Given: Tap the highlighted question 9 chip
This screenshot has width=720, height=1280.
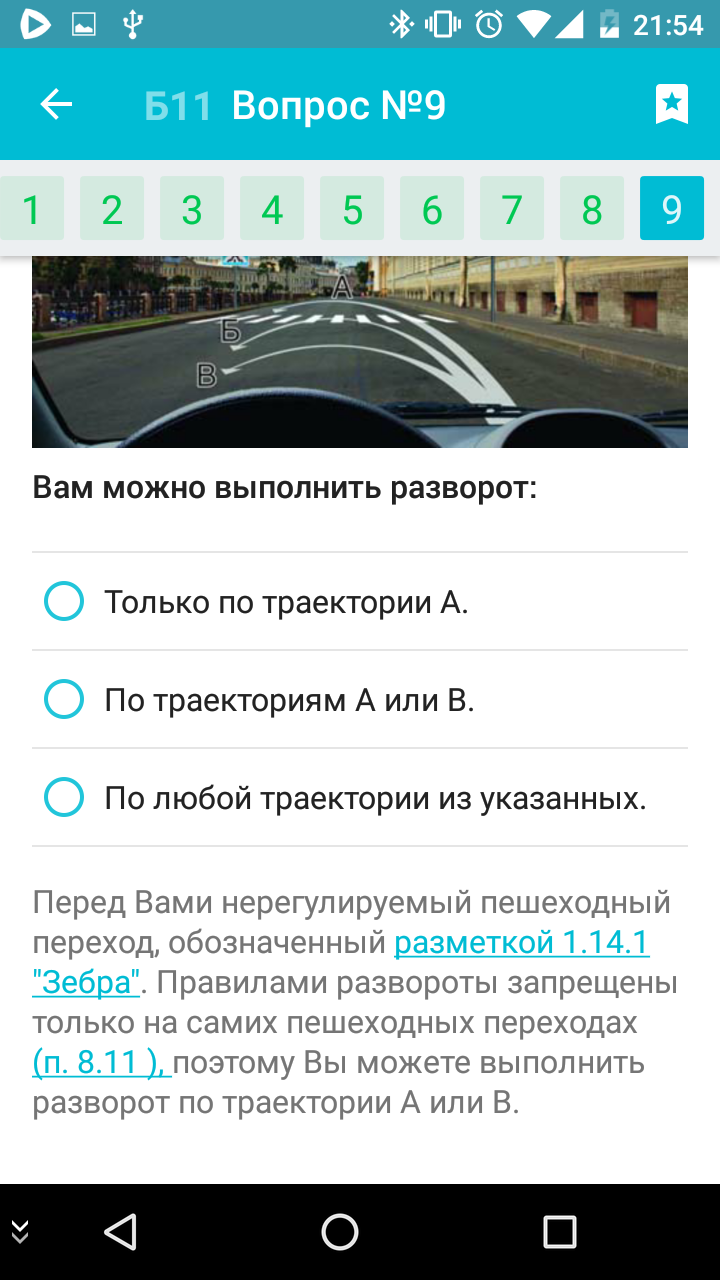Looking at the screenshot, I should (672, 209).
